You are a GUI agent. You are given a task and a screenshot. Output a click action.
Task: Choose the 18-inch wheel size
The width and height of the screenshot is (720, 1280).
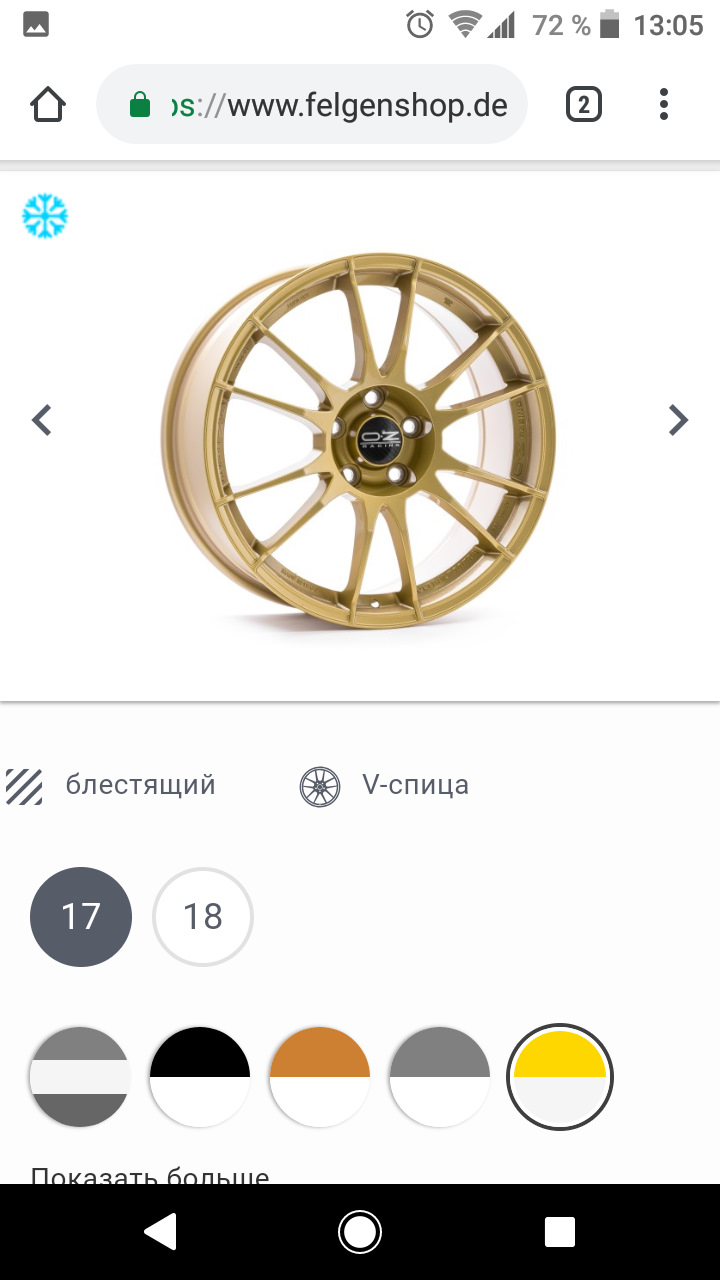tap(203, 916)
